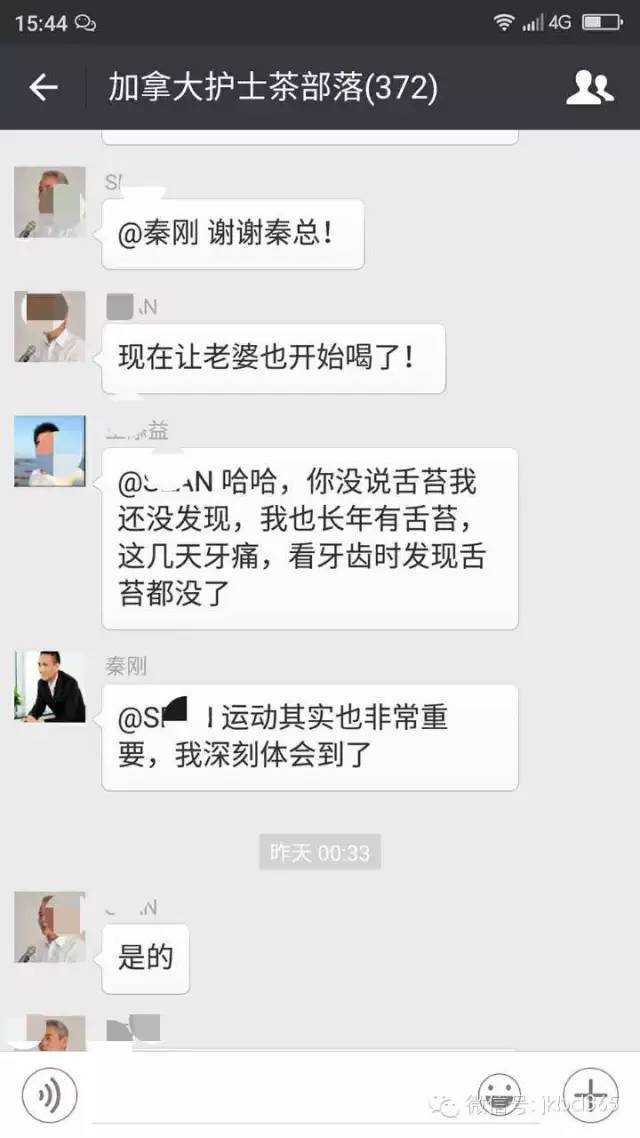Open avatar beside 现在让老婆也开始喝了 message

point(49,326)
